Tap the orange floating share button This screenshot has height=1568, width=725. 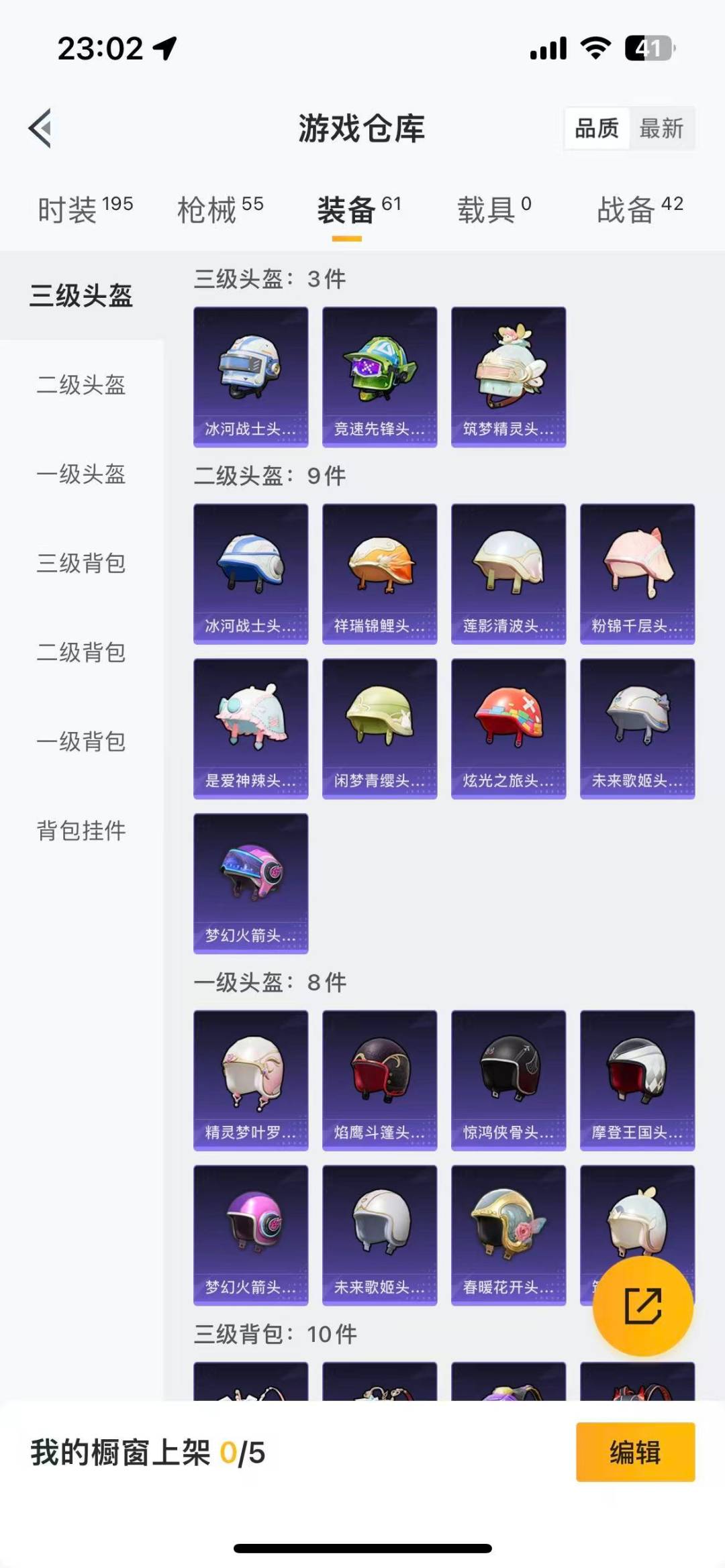point(642,1306)
